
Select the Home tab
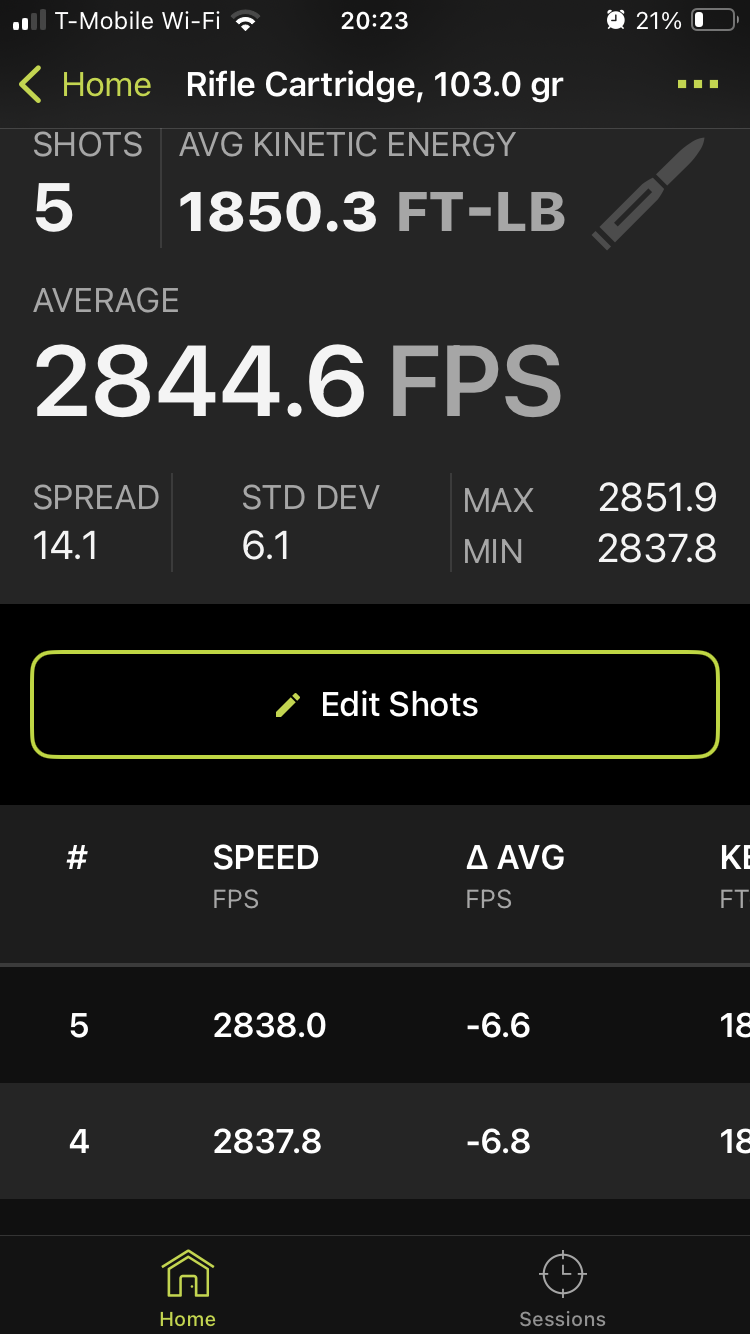(x=187, y=1290)
